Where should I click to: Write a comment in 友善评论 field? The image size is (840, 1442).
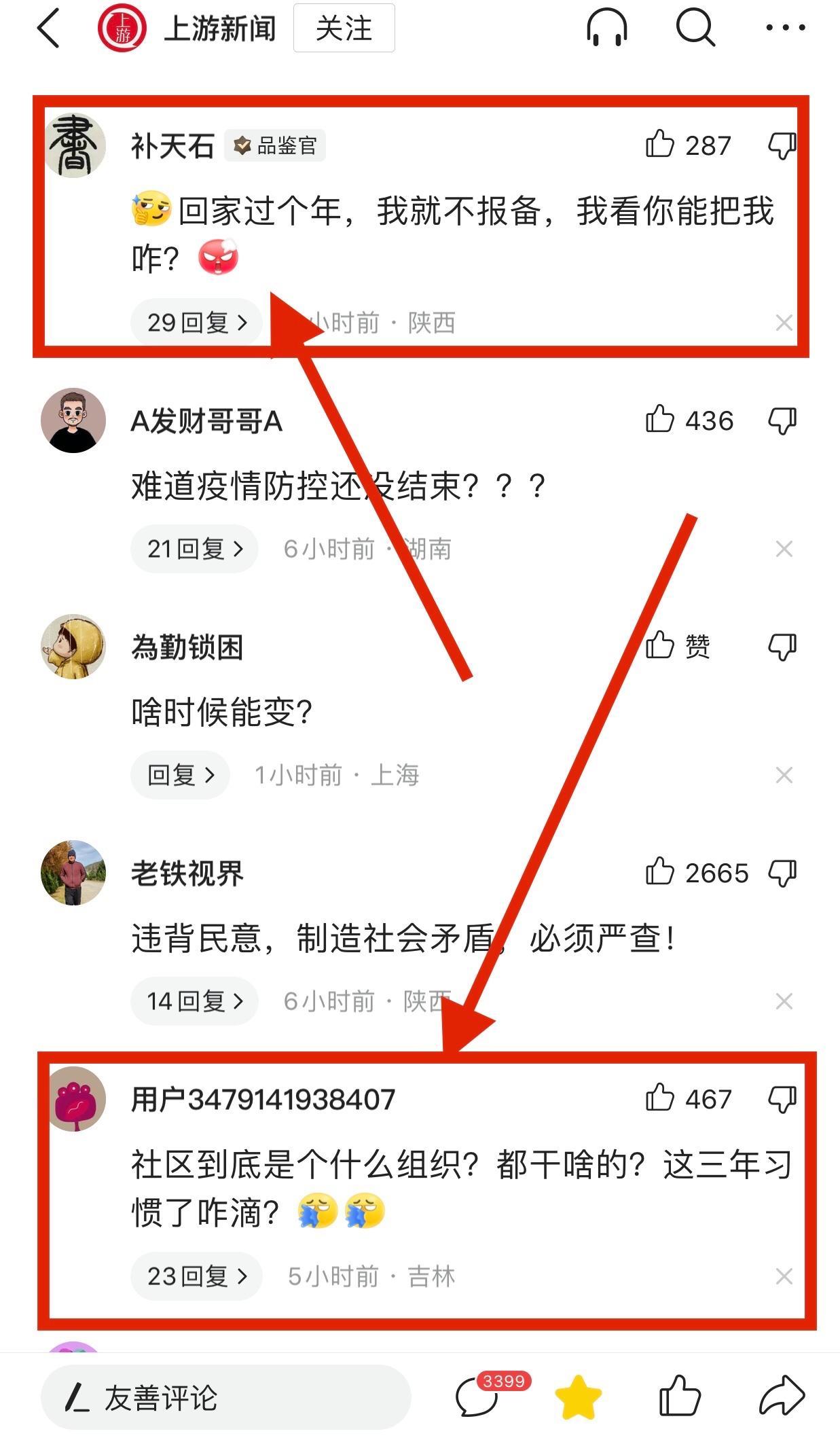(225, 1398)
